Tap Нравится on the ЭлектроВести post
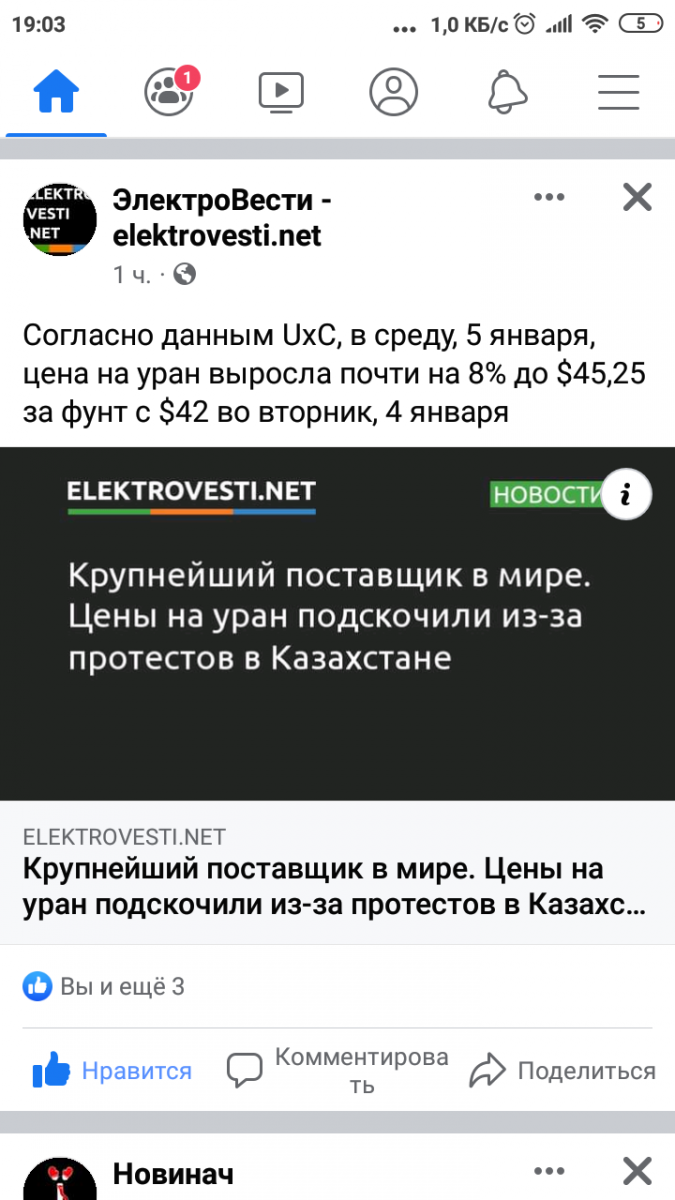Image resolution: width=675 pixels, height=1200 pixels. (x=112, y=1071)
